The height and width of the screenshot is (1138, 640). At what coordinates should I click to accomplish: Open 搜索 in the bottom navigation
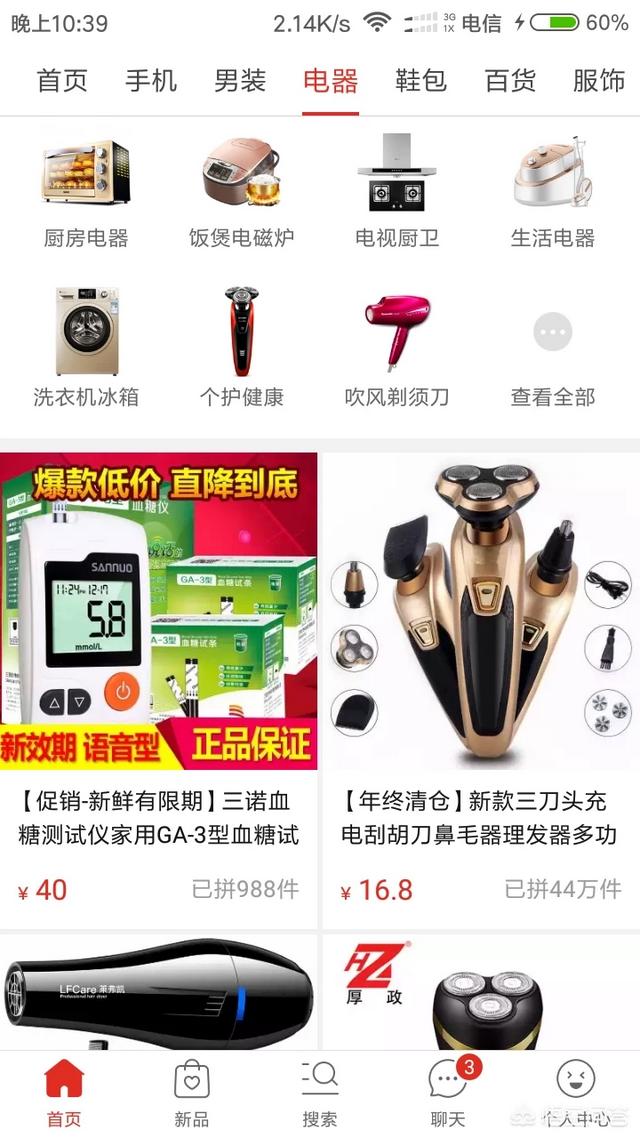pyautogui.click(x=320, y=1093)
